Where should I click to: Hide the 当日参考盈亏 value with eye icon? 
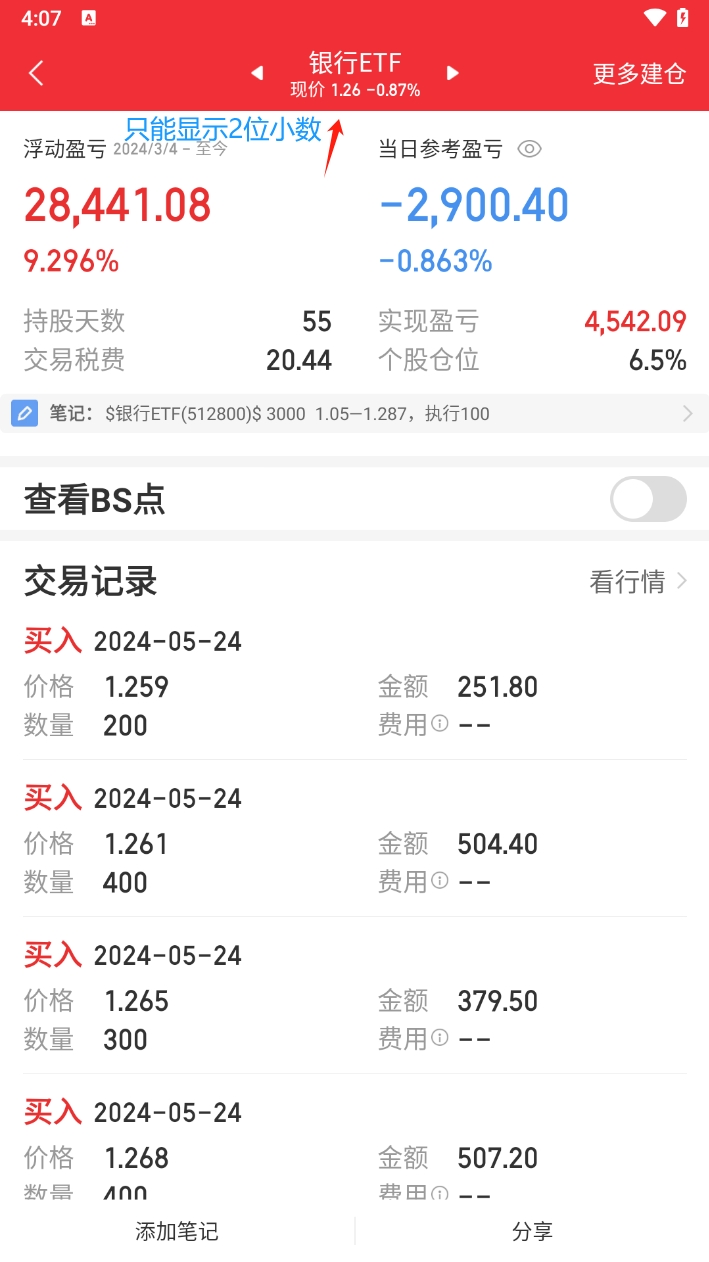pyautogui.click(x=529, y=150)
